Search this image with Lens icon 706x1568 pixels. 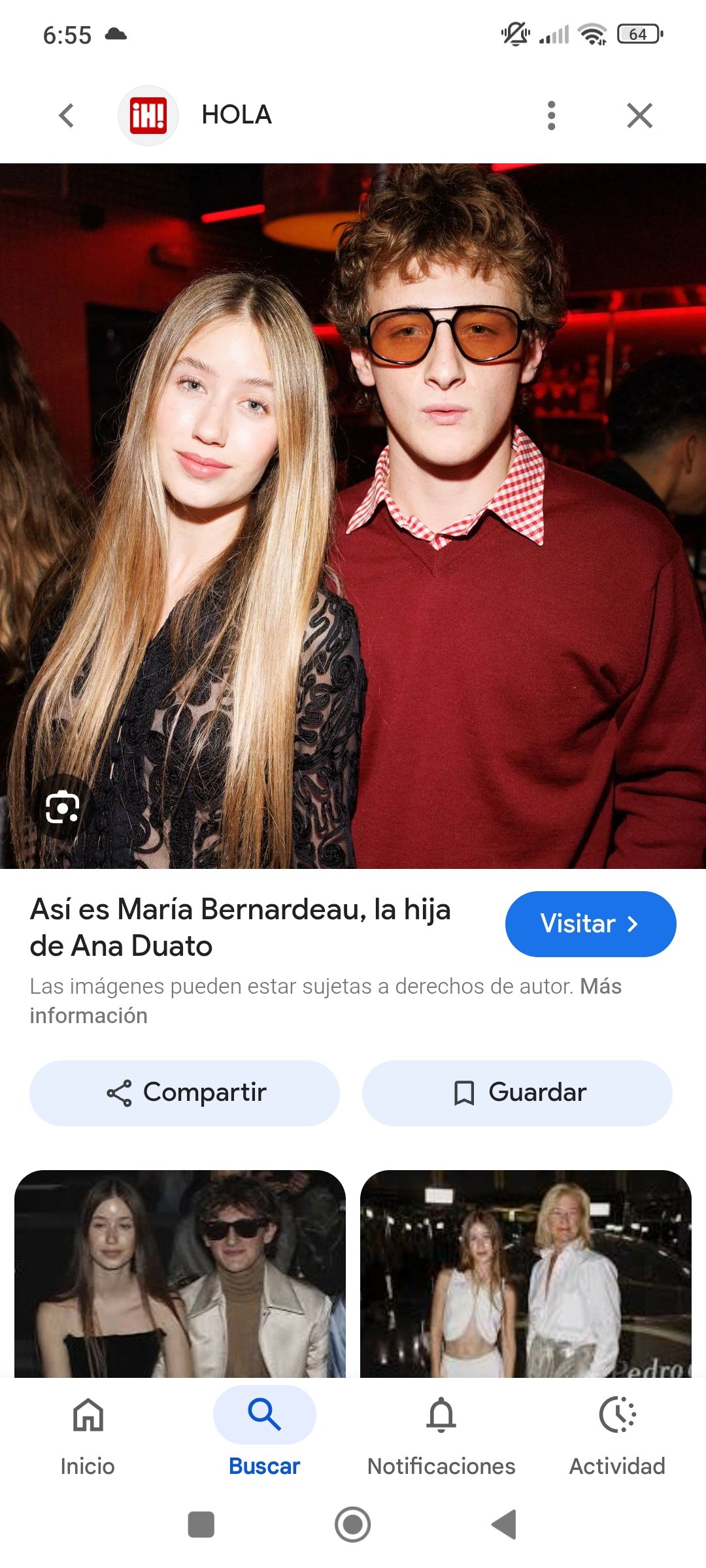coord(62,808)
